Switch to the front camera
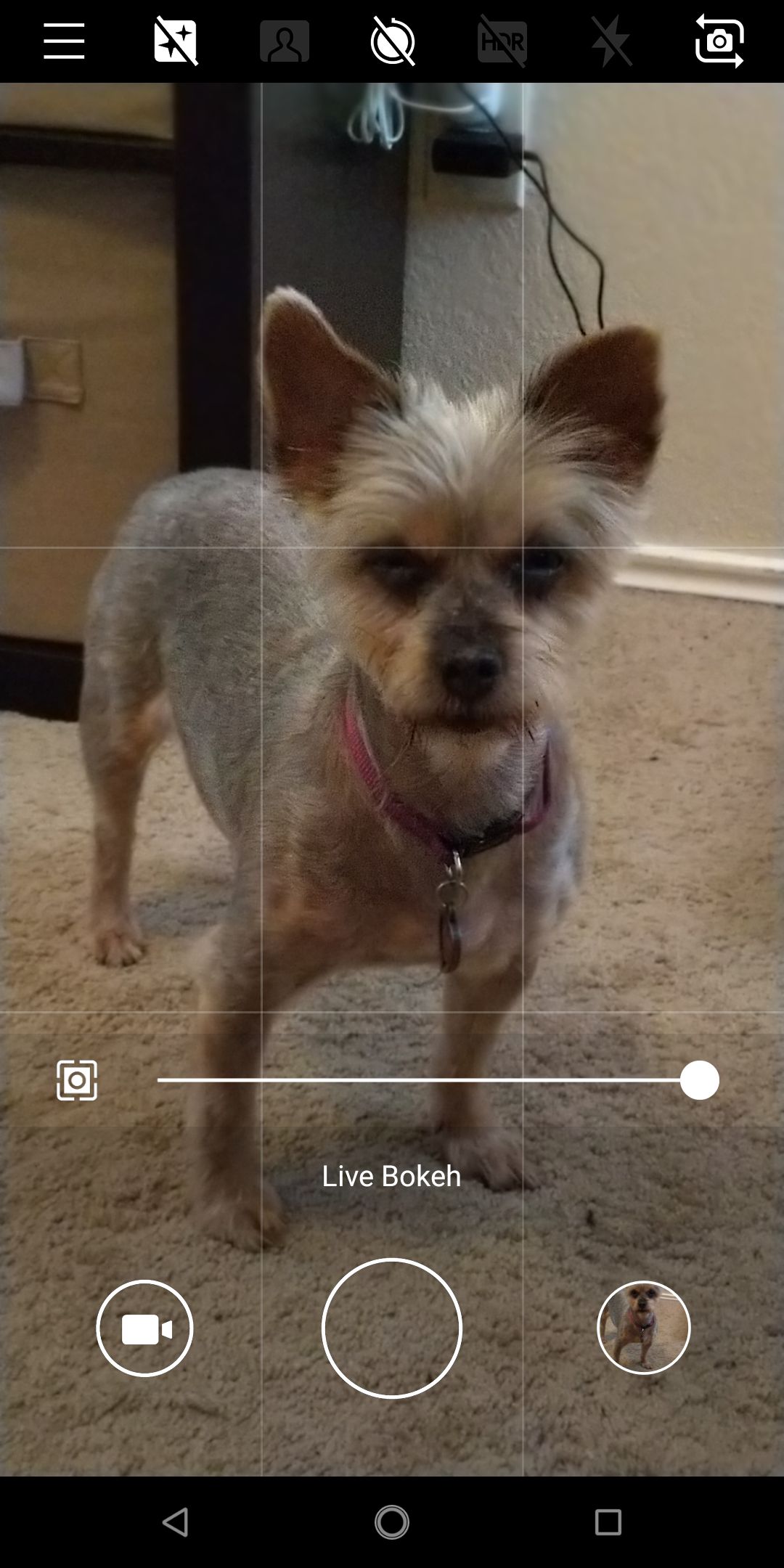Image resolution: width=784 pixels, height=1568 pixels. click(719, 41)
